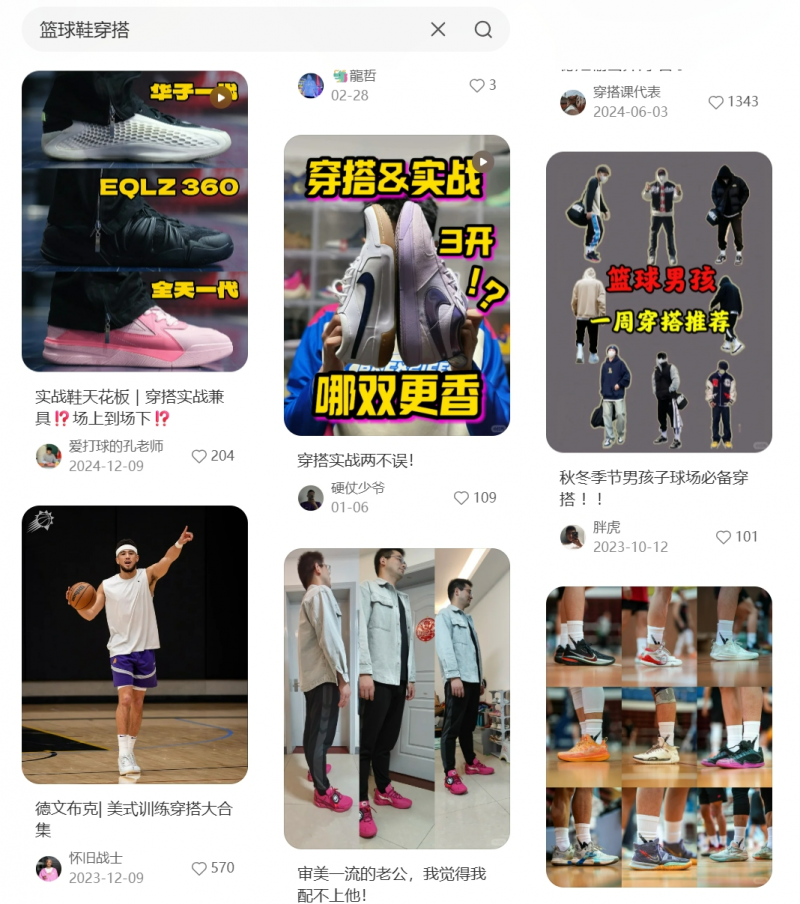Like the 穿搭实战两不误 post
800x904 pixels.
(461, 498)
